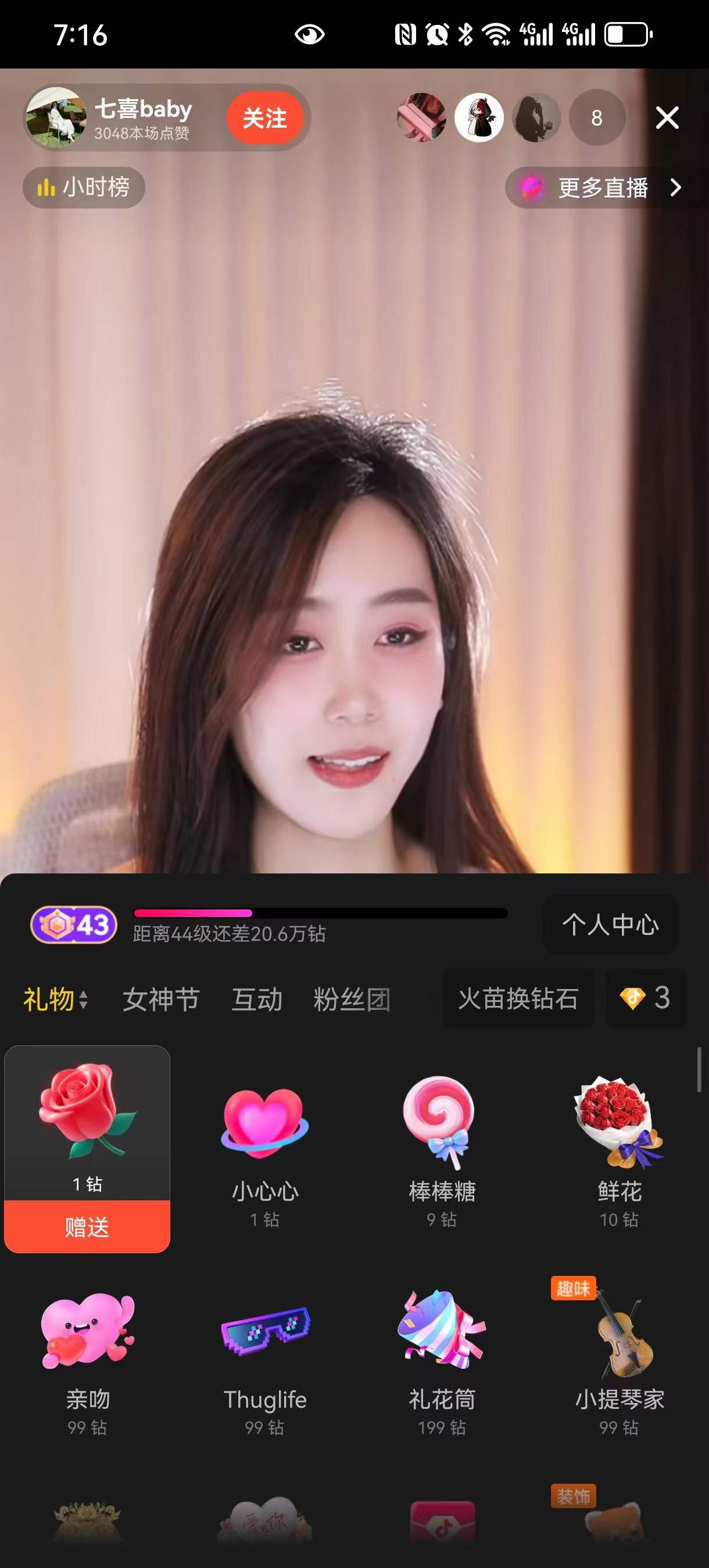This screenshot has height=1568, width=709.
Task: Open 火苗换钻石 exchange
Action: coord(518,999)
